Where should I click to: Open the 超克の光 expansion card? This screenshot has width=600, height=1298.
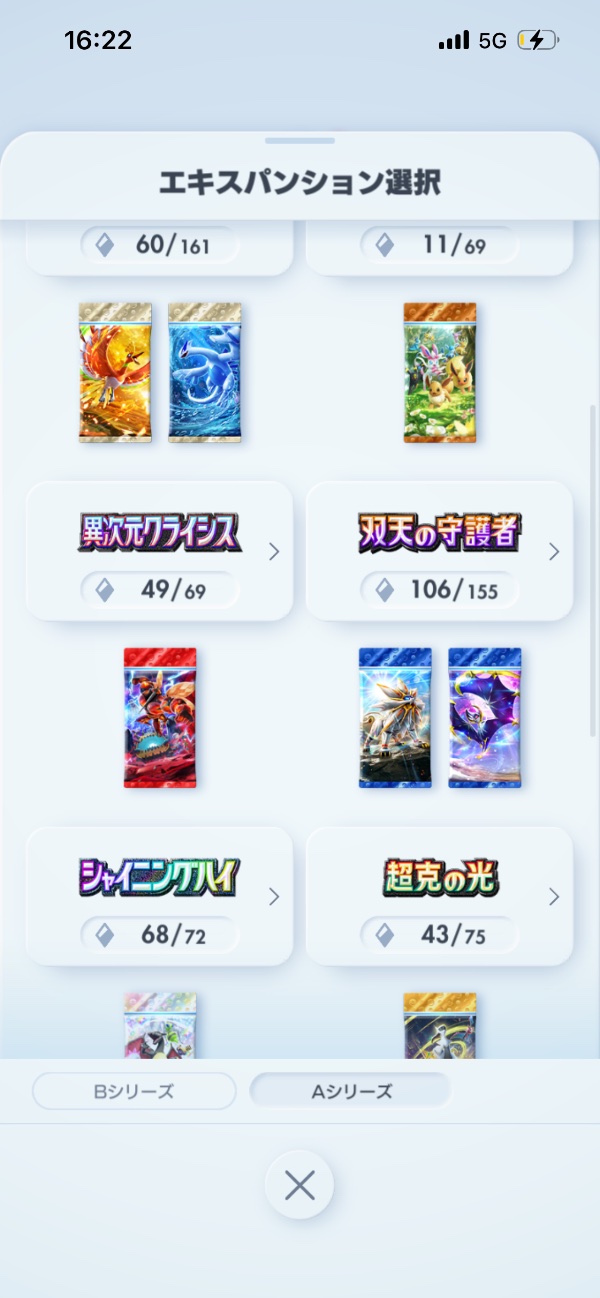(439, 896)
